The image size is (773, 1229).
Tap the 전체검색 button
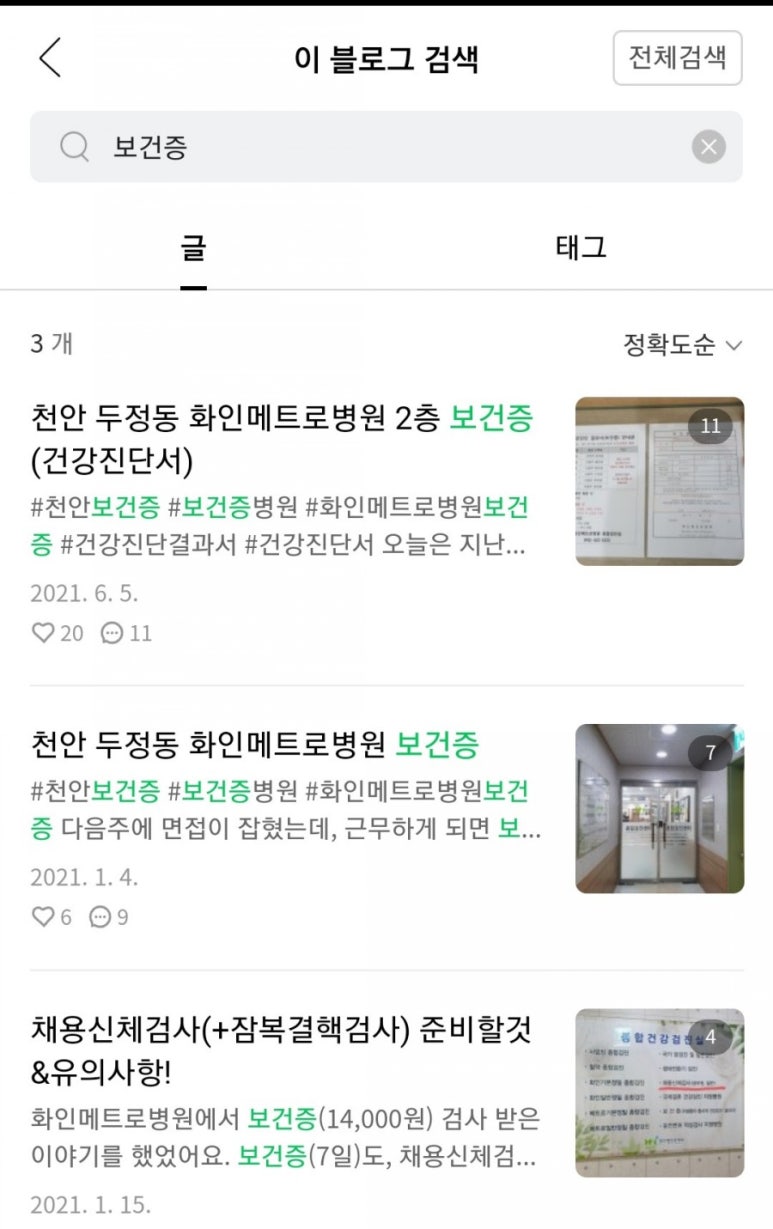tap(677, 58)
